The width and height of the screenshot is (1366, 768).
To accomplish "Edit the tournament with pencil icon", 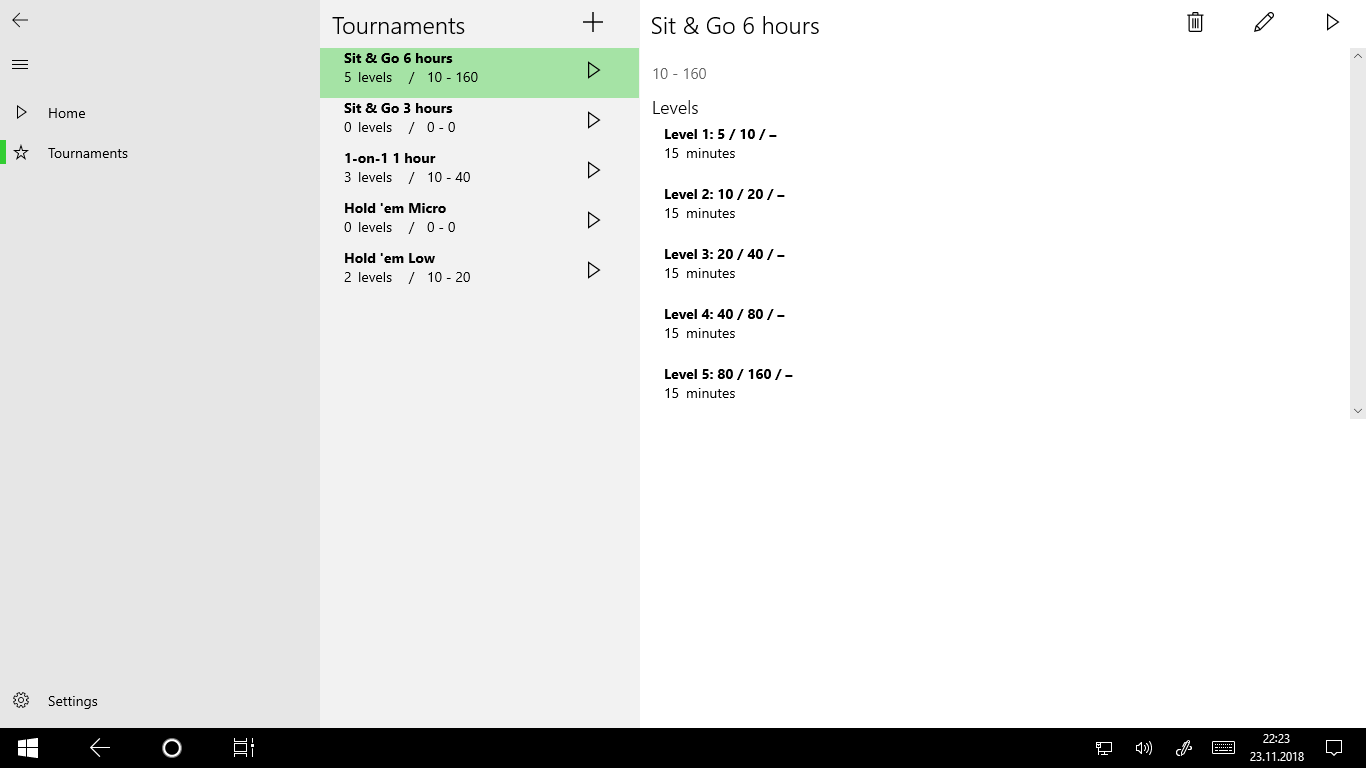I will tap(1264, 23).
